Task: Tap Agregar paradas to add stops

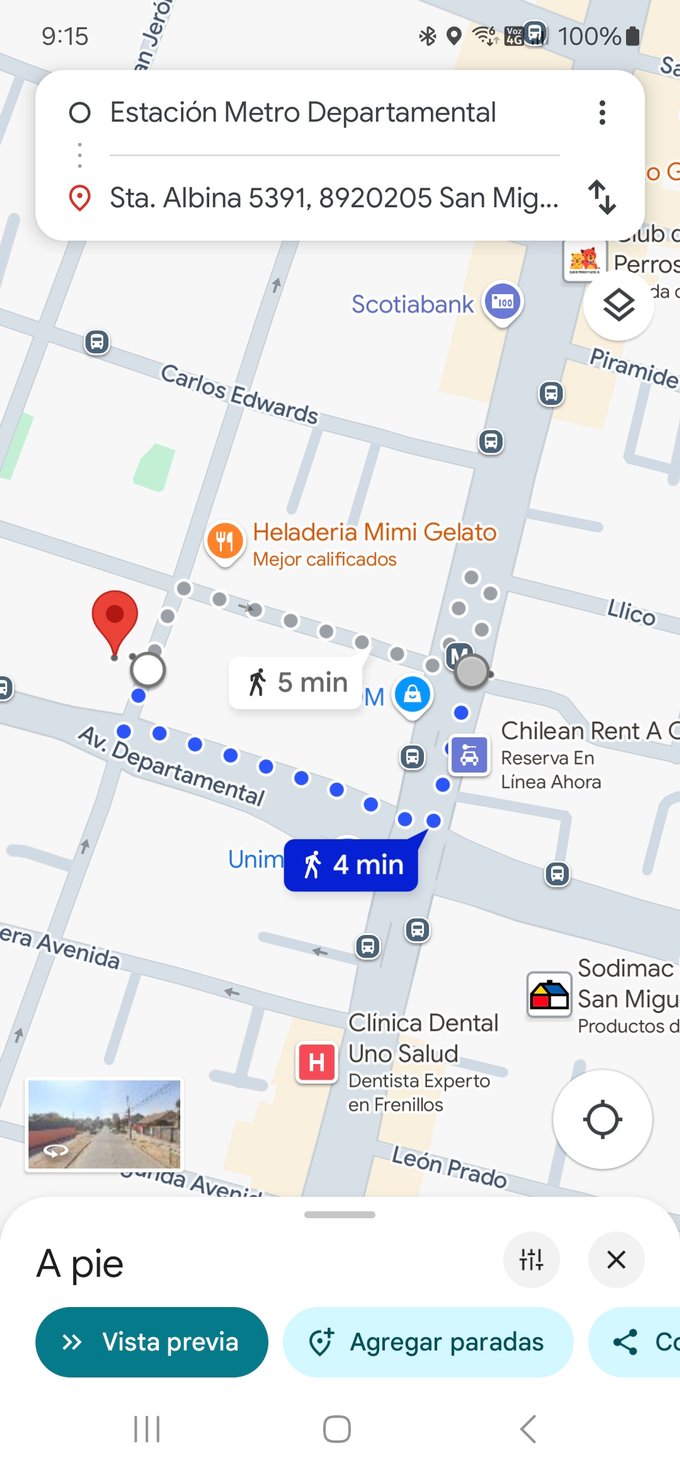Action: (428, 1342)
